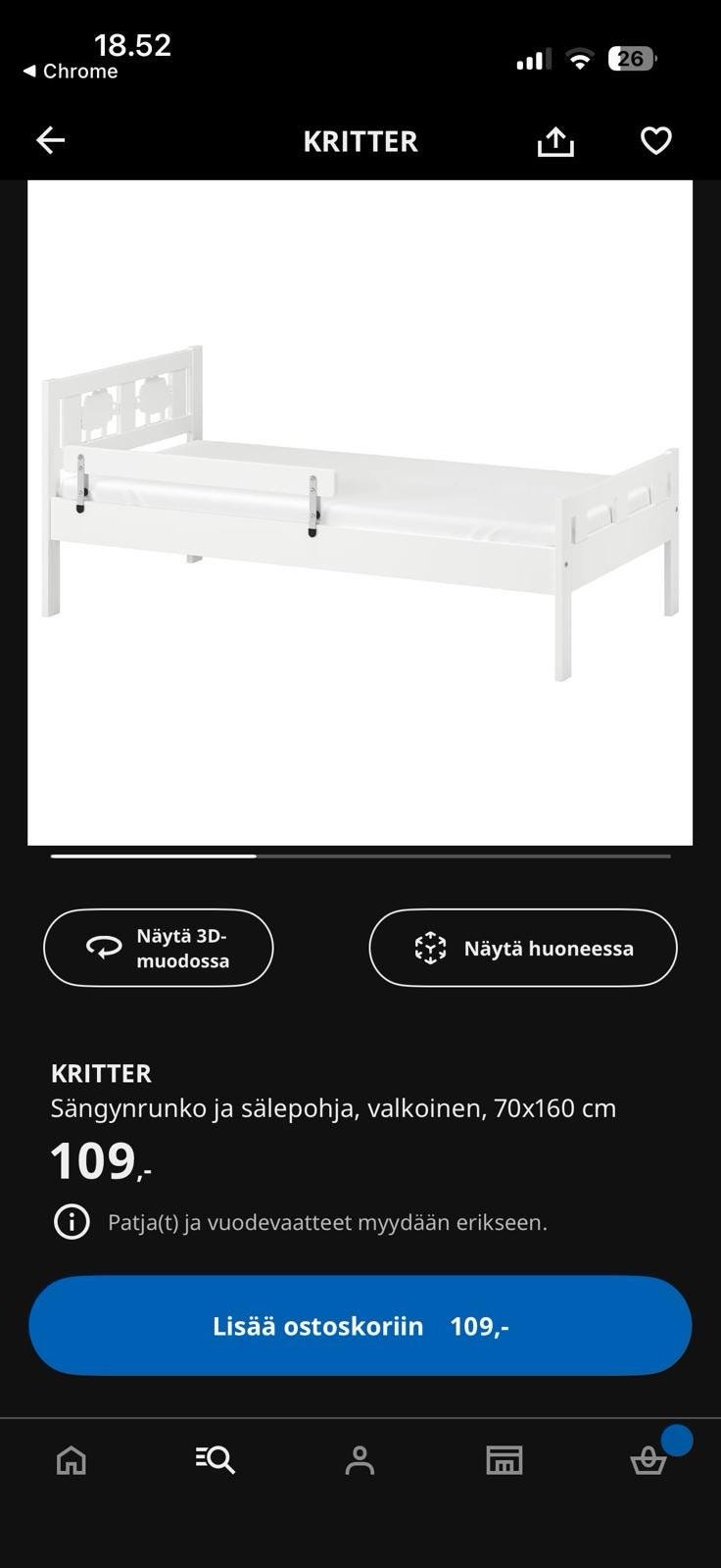Select the search icon in the bottom bar
This screenshot has width=721, height=1568.
coord(215,1459)
